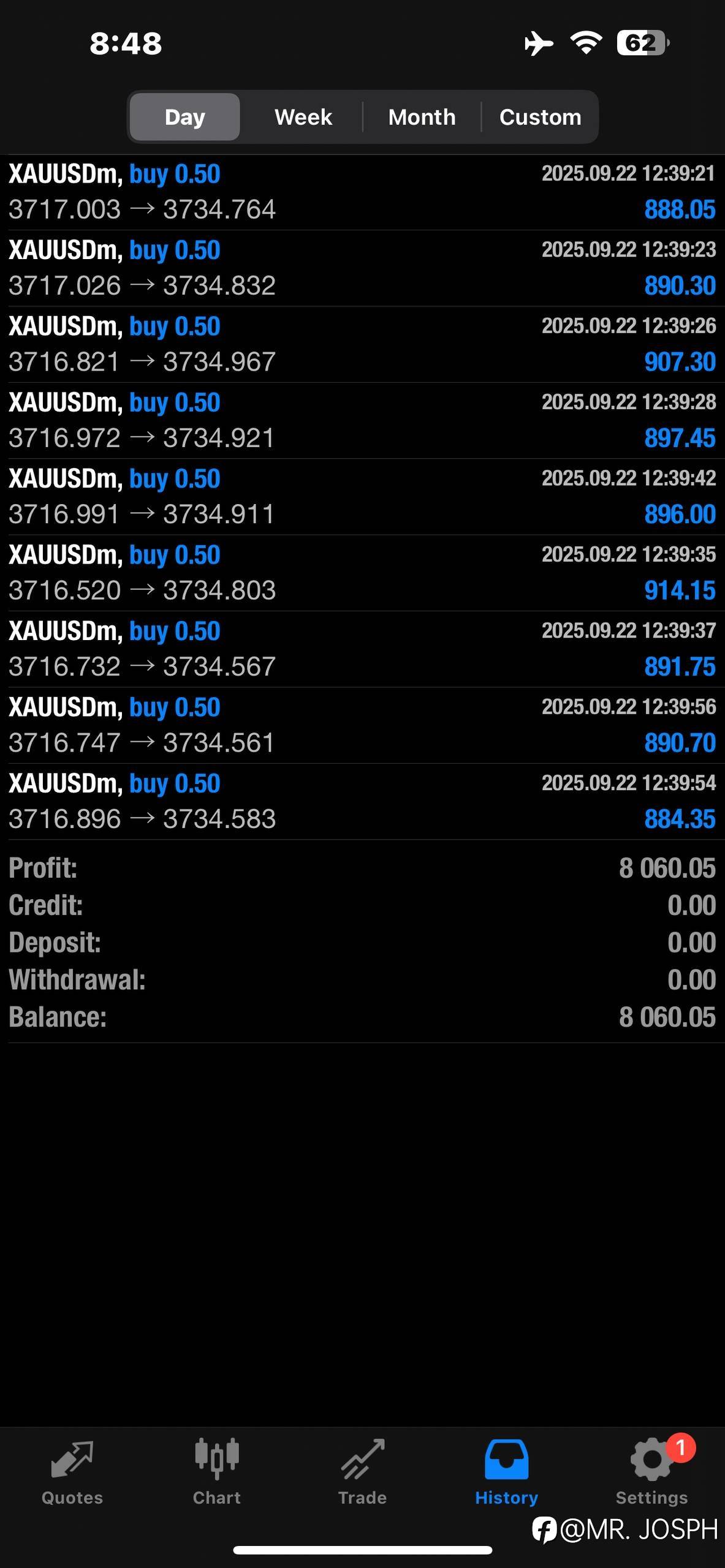Switch to the Week period
This screenshot has height=1568, width=725.
303,117
